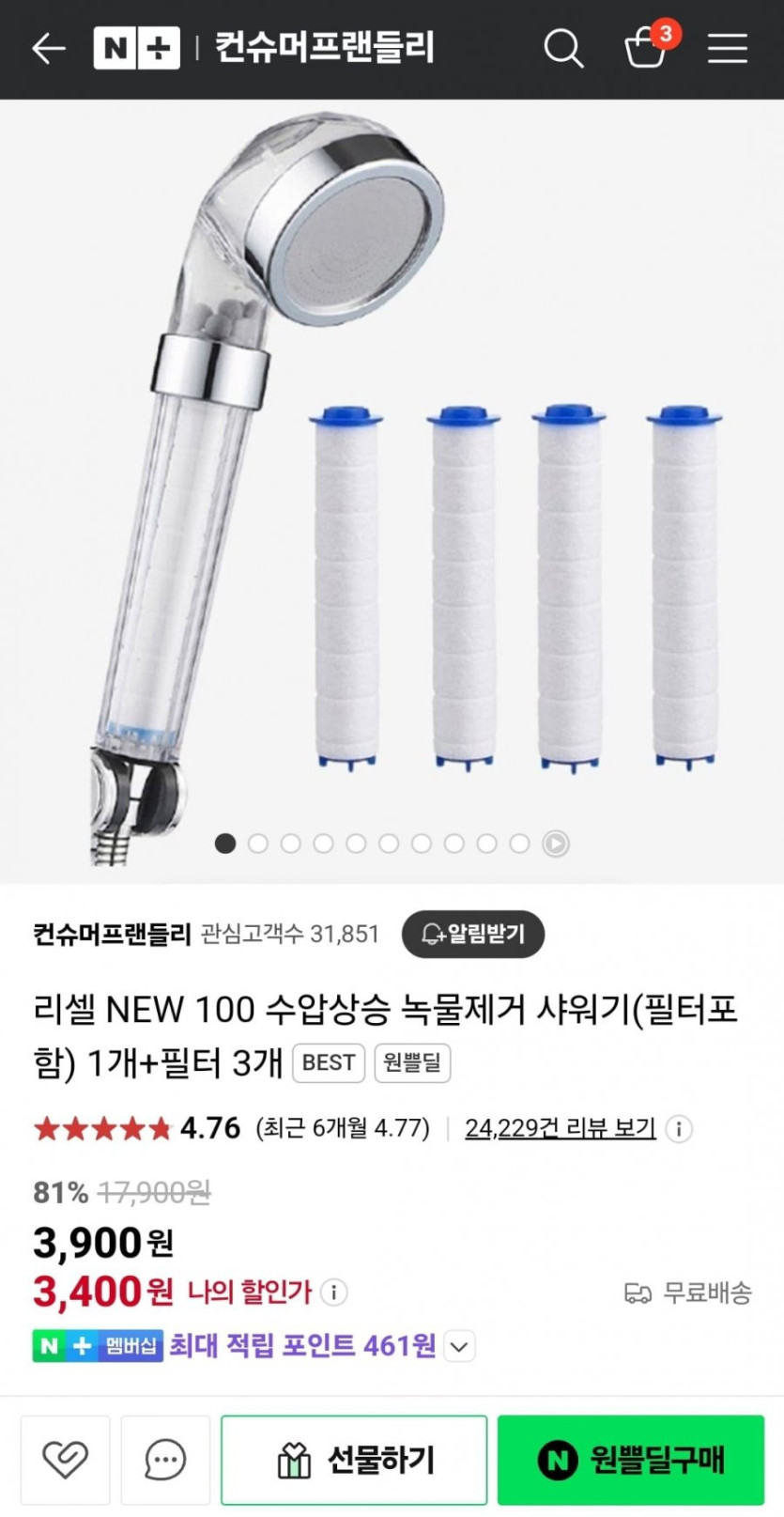Open the N+ store home logo
Viewport: 784px width, 1517px height.
click(136, 48)
